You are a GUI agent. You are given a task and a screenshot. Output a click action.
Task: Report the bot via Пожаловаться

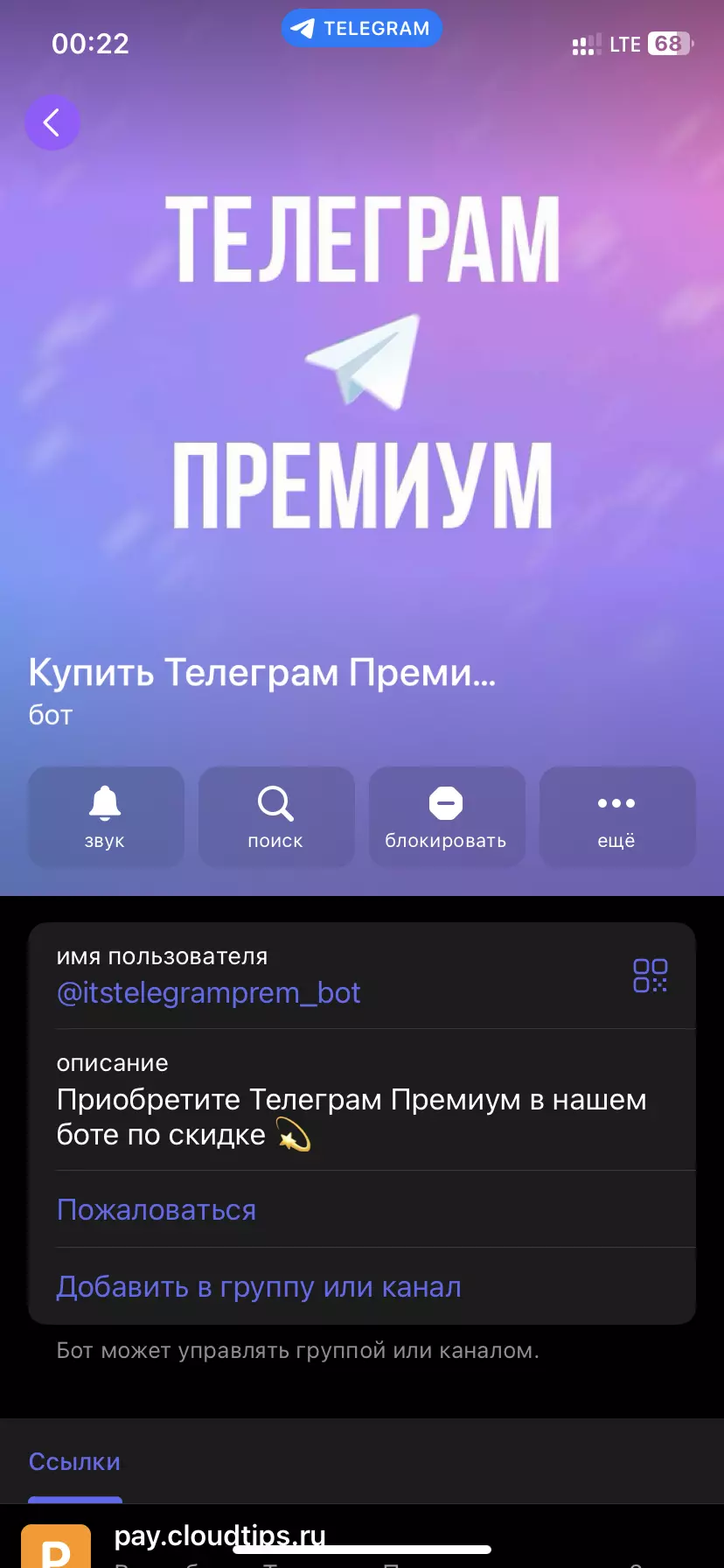[157, 1210]
